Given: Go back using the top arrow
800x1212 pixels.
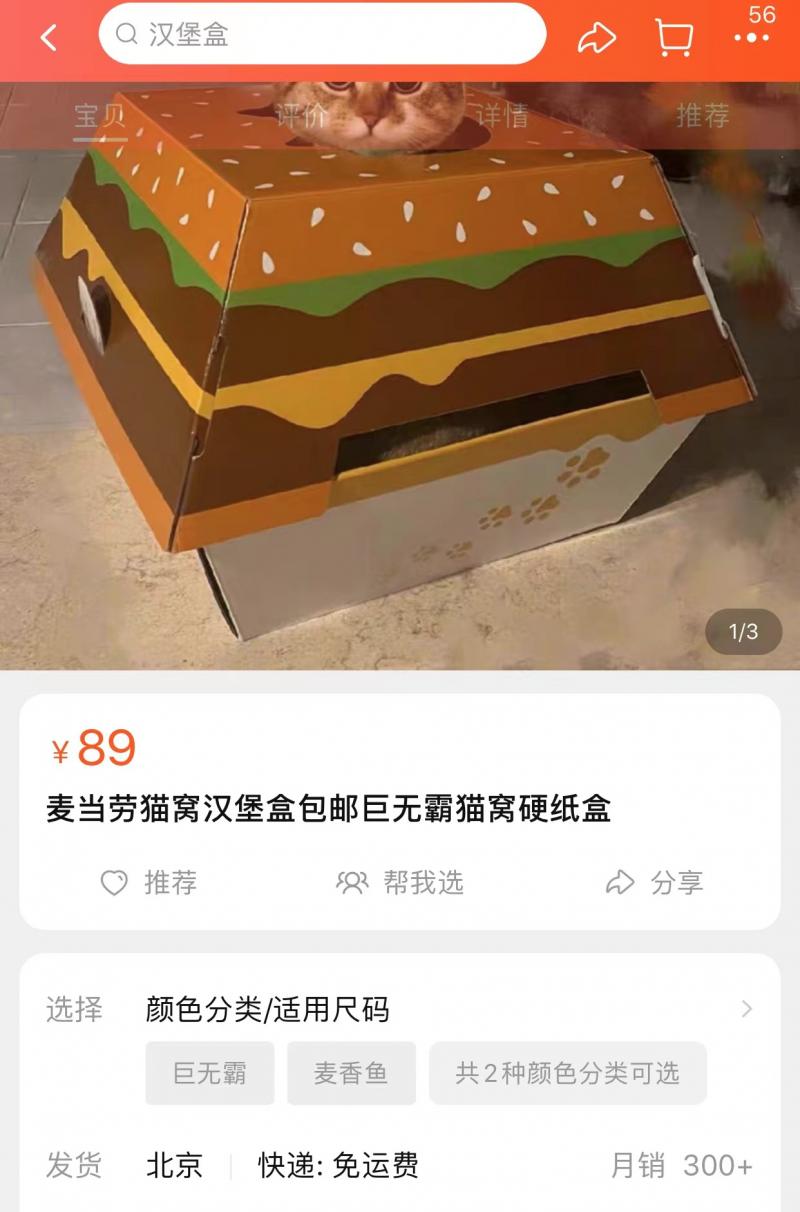Looking at the screenshot, I should click(x=48, y=38).
